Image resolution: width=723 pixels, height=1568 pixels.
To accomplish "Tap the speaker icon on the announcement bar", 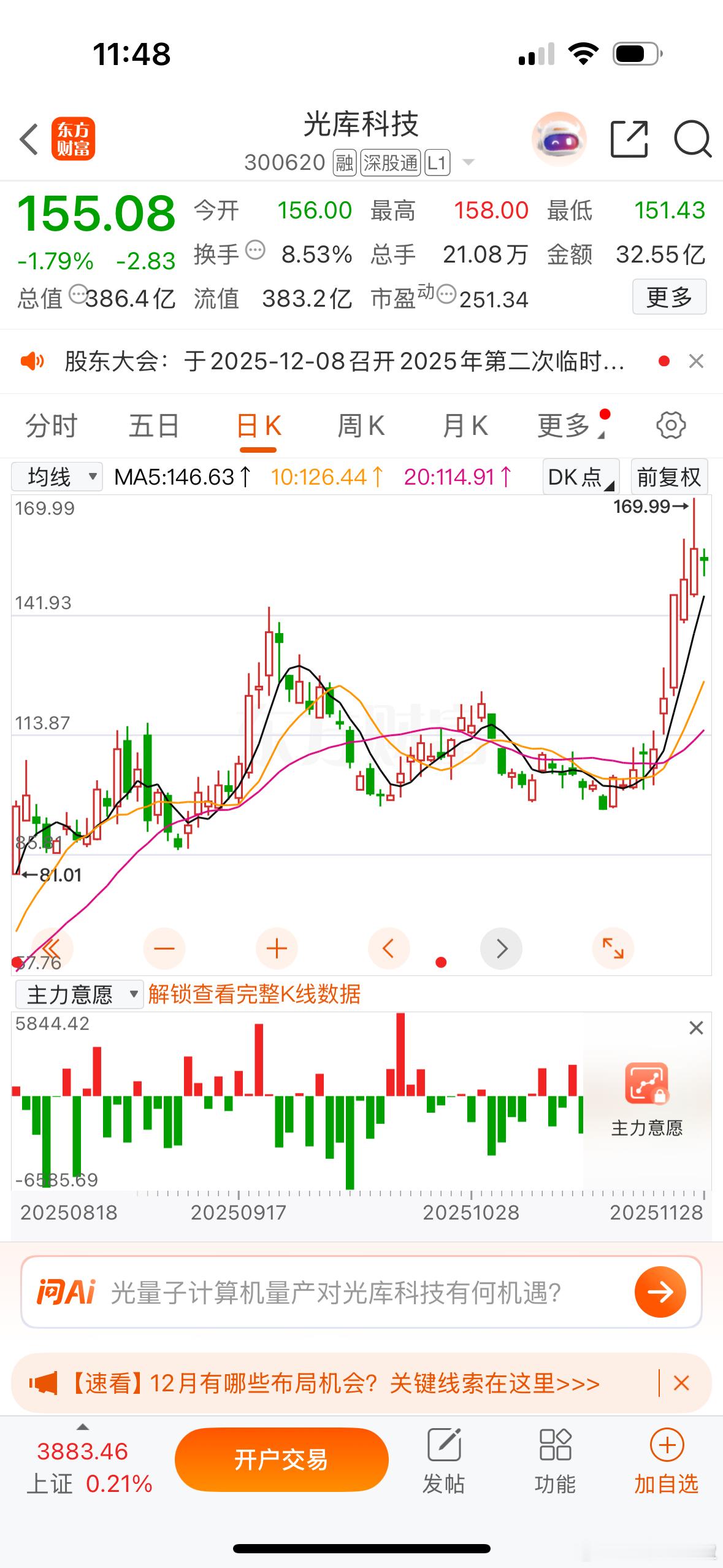I will coord(34,361).
